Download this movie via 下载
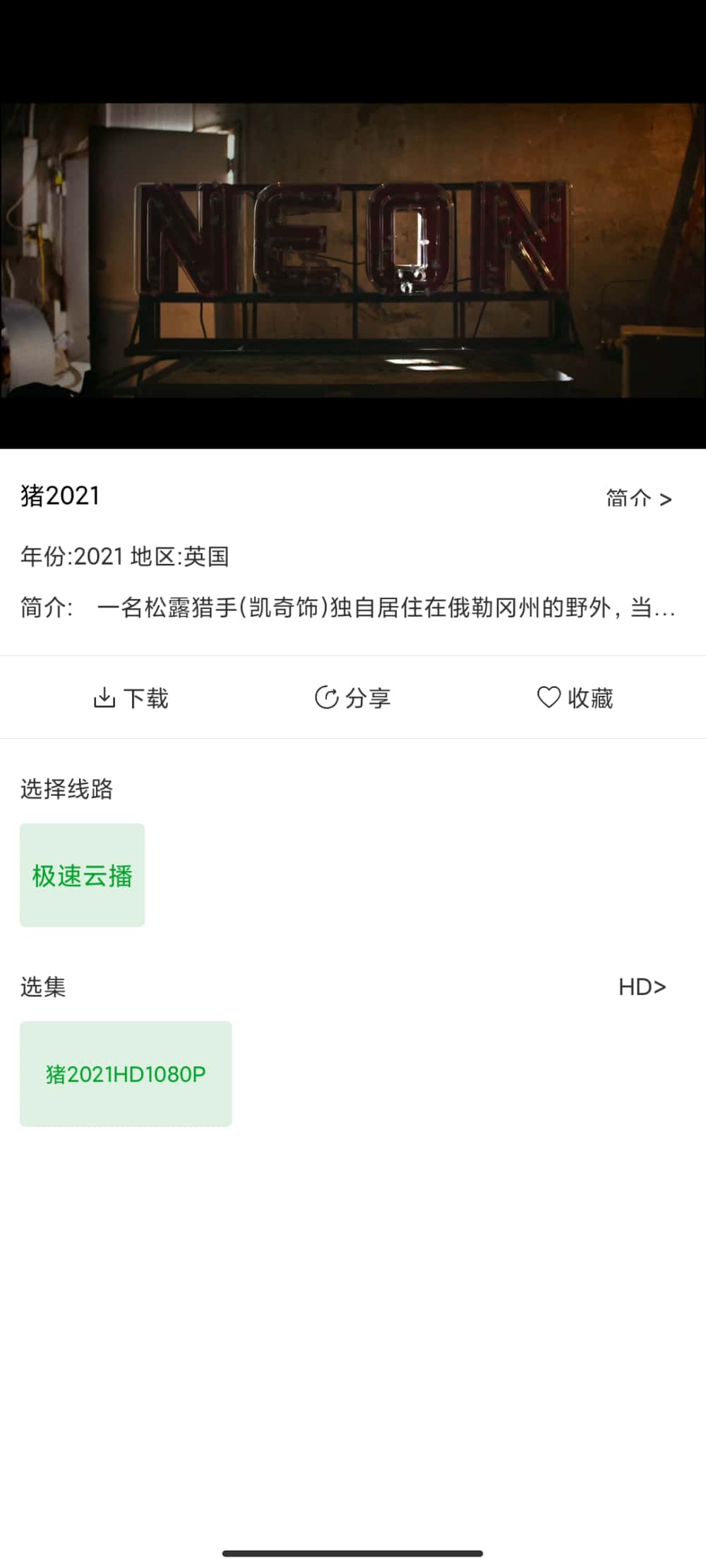Image resolution: width=706 pixels, height=1568 pixels. (x=131, y=698)
